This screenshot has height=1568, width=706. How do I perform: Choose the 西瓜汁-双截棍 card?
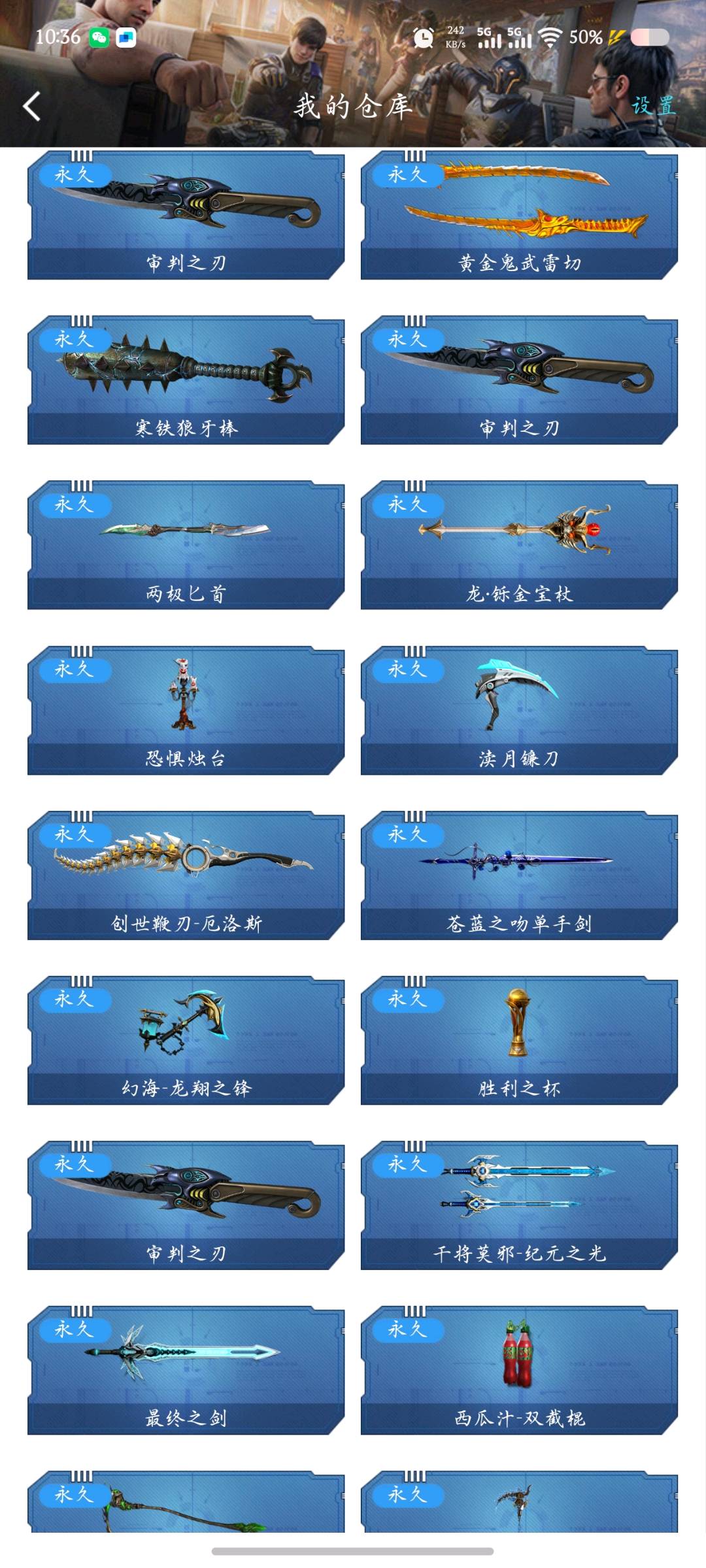coord(519,1371)
